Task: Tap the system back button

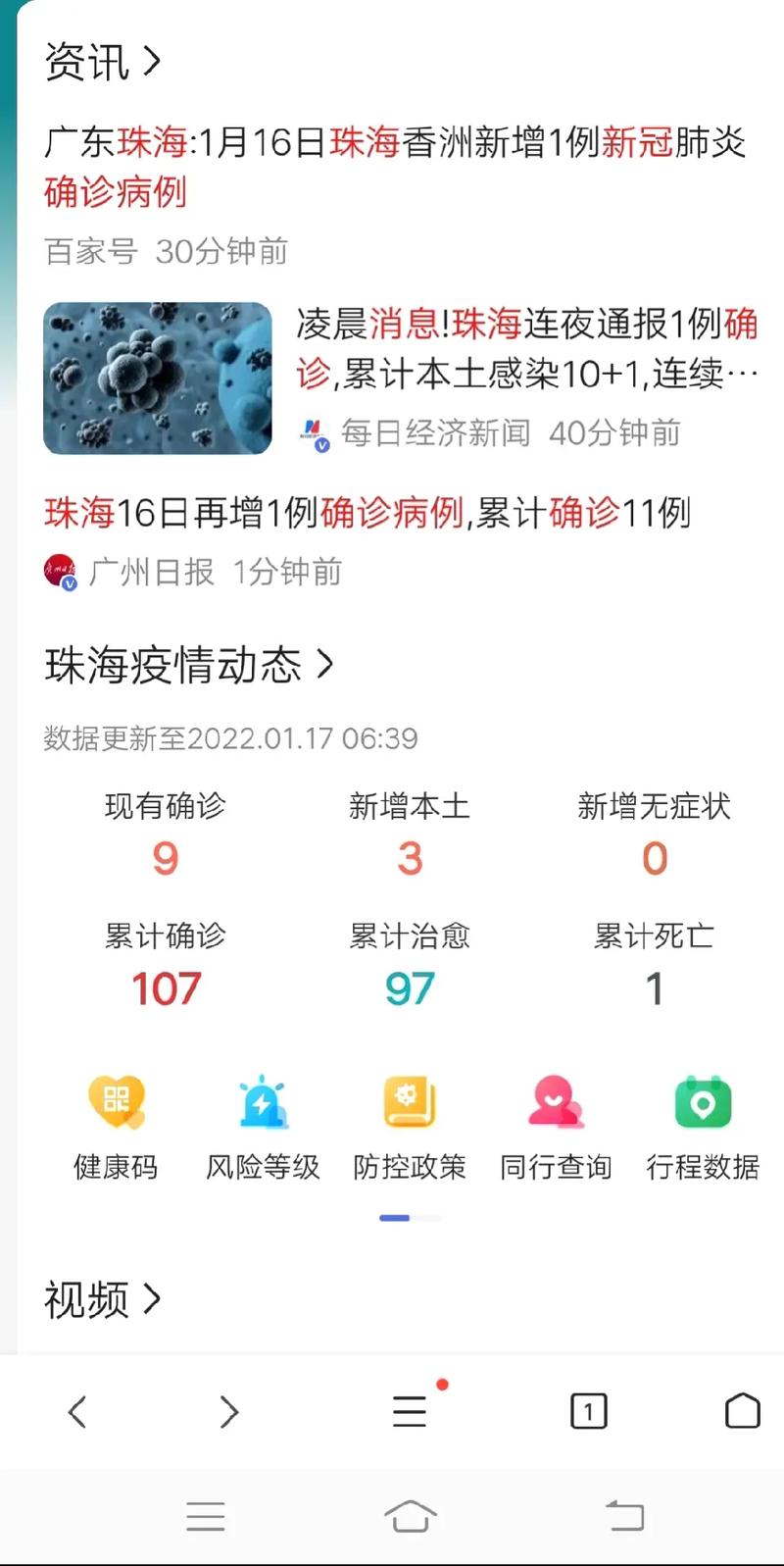Action: [x=624, y=1516]
